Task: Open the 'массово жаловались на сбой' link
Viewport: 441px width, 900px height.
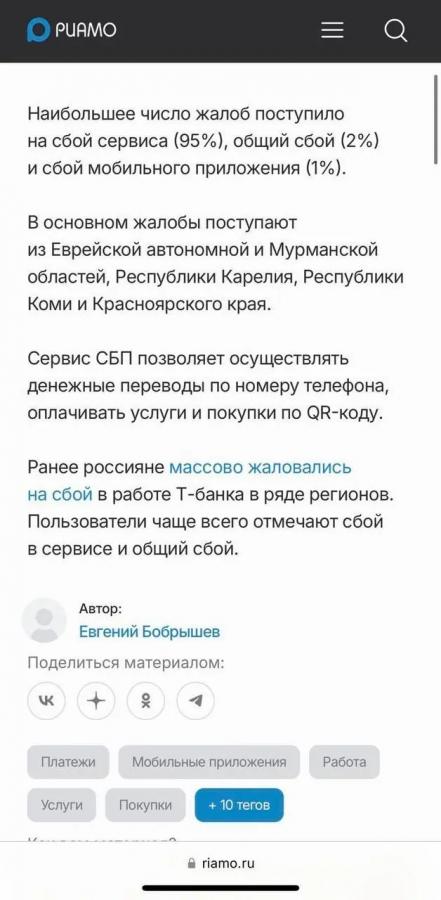Action: point(189,480)
